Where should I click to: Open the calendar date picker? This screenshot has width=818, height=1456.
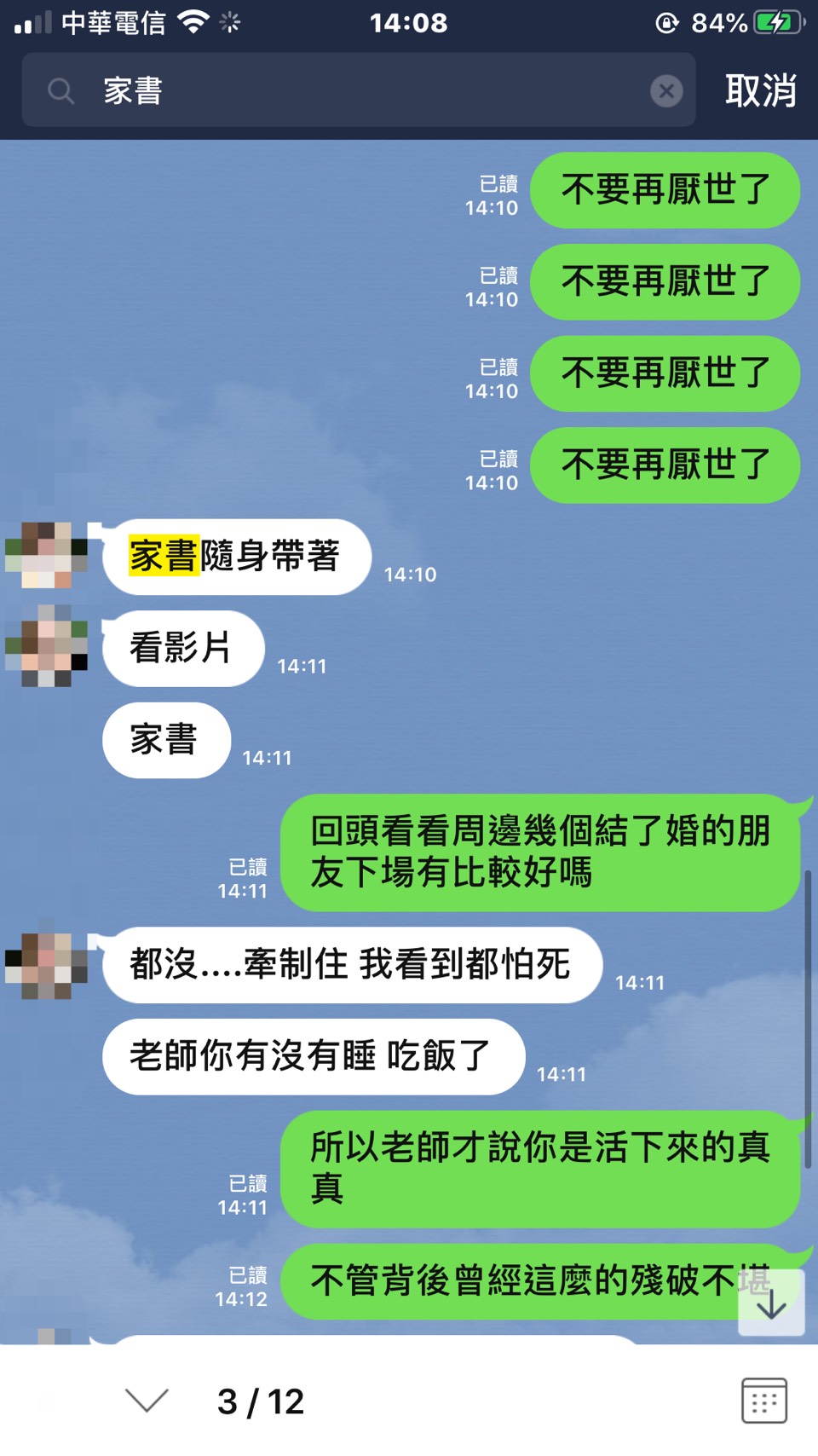click(x=763, y=1400)
